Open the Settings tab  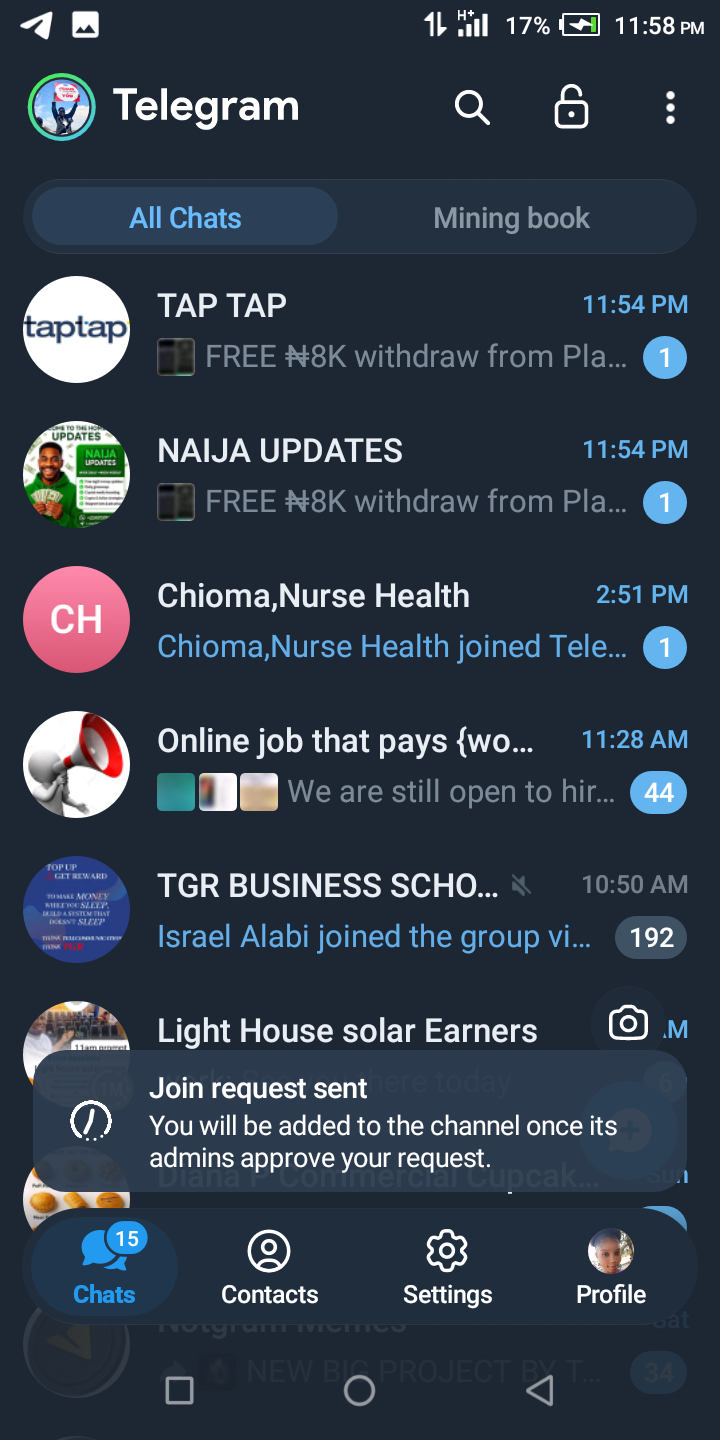click(447, 1267)
